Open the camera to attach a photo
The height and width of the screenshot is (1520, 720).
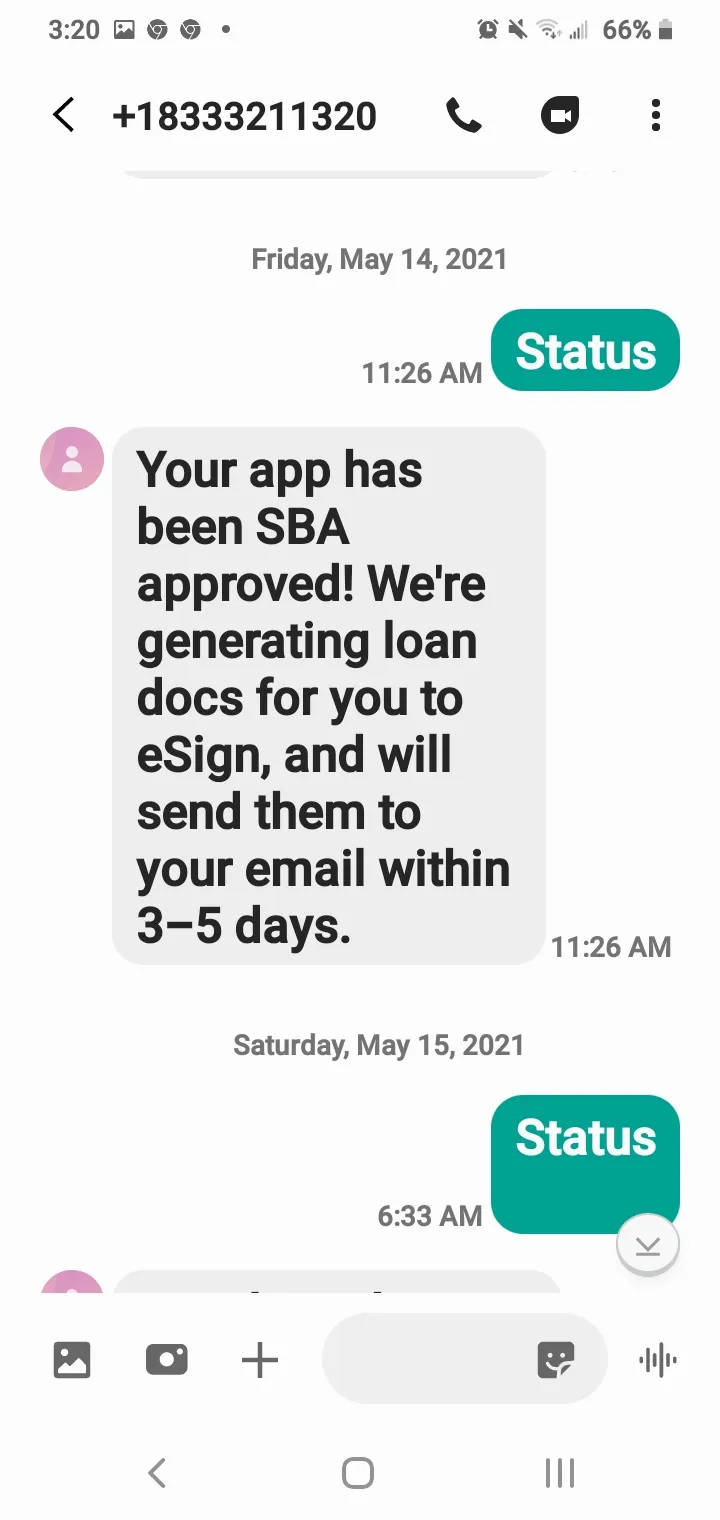coord(166,1360)
